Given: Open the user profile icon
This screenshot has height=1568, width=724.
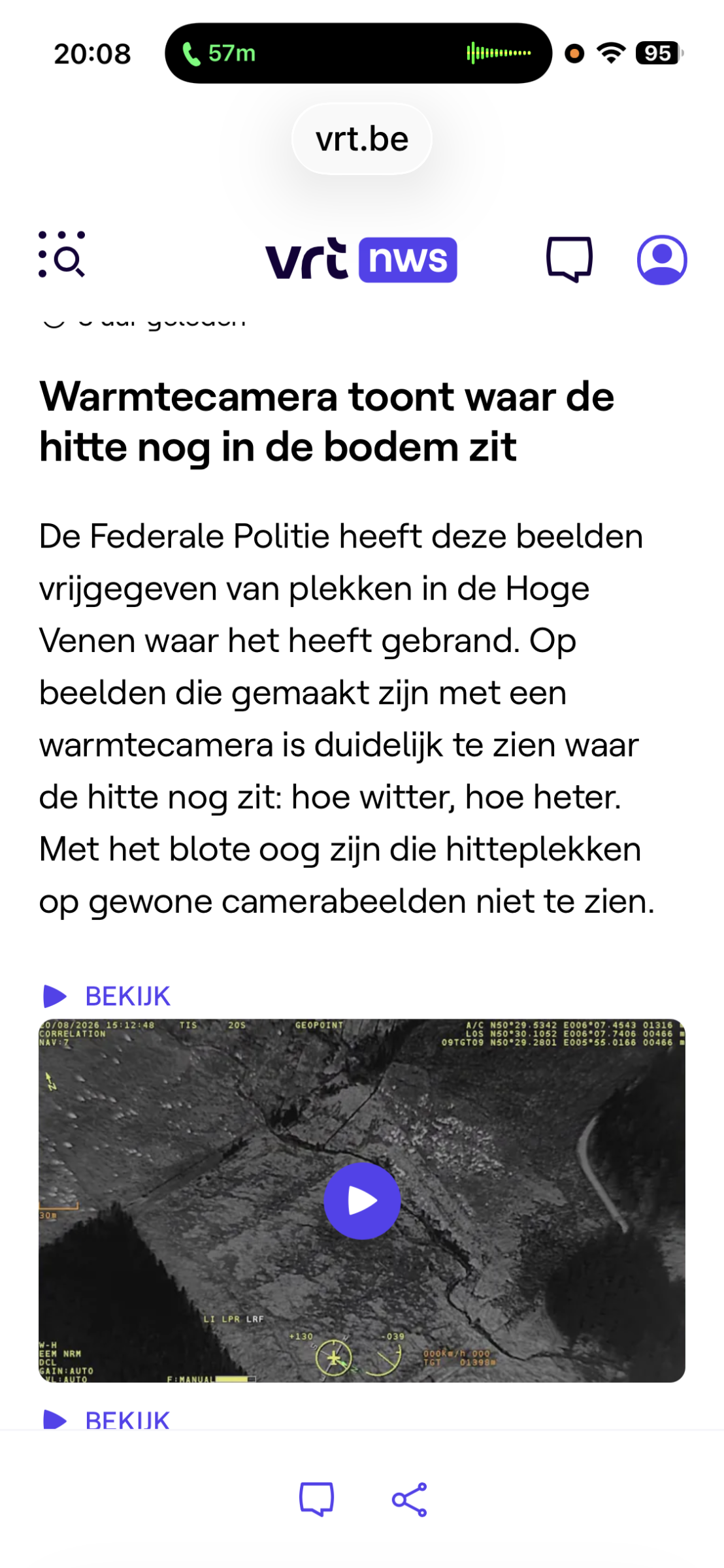Looking at the screenshot, I should [662, 259].
